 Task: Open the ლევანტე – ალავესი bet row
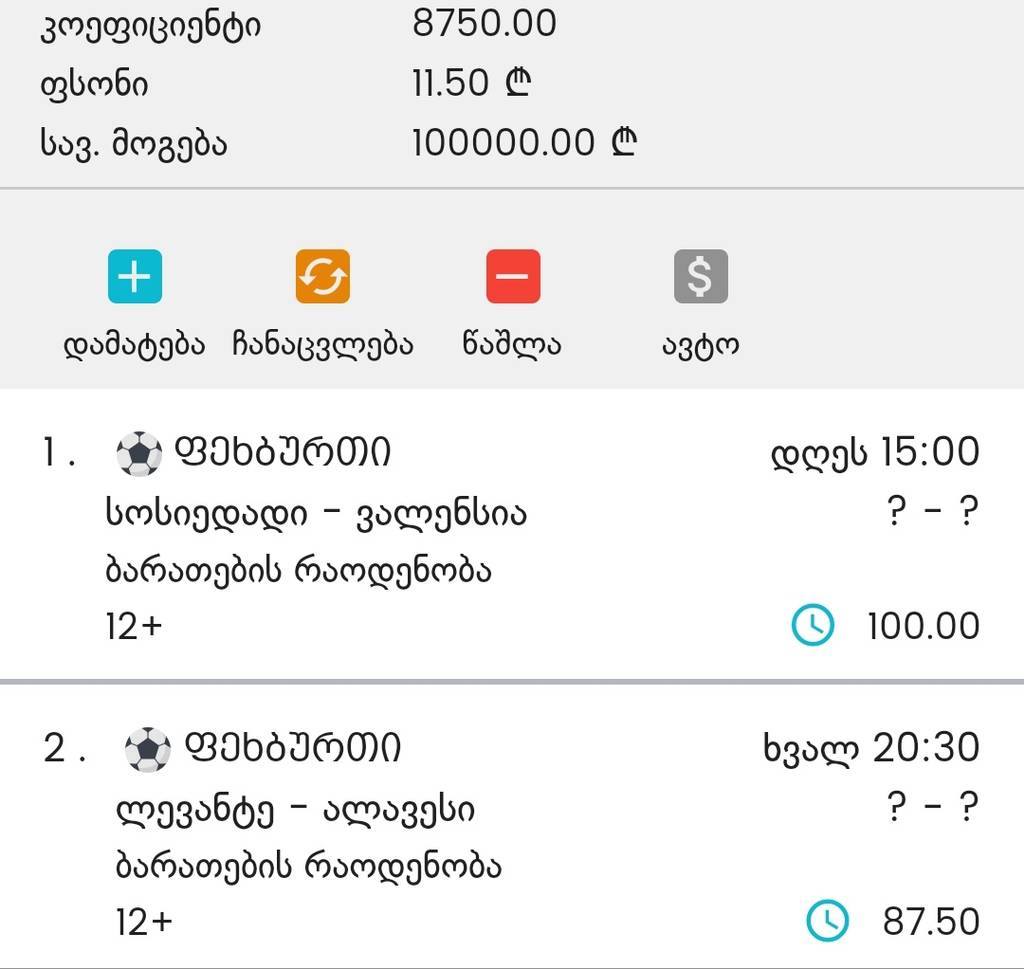(x=510, y=832)
